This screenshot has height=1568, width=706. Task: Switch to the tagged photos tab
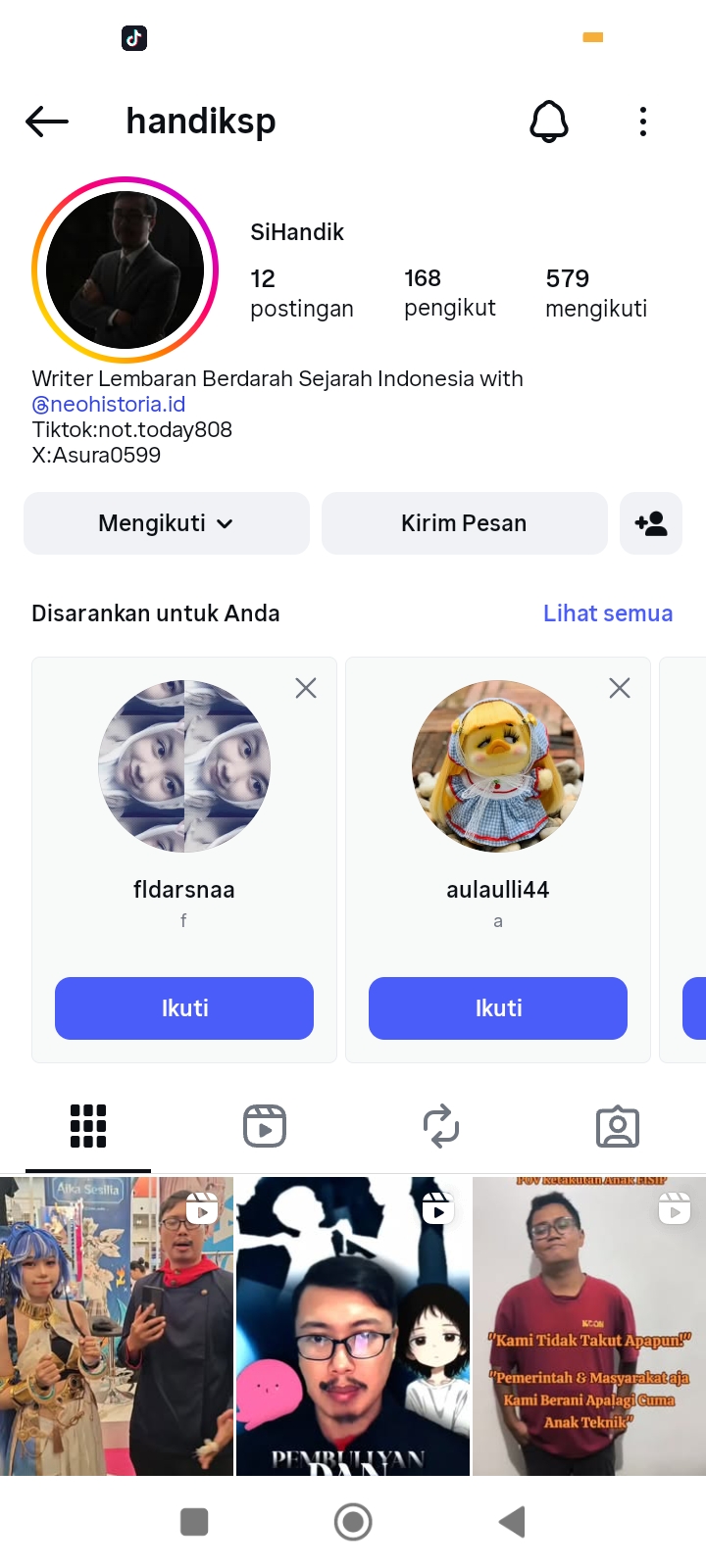tap(618, 1126)
